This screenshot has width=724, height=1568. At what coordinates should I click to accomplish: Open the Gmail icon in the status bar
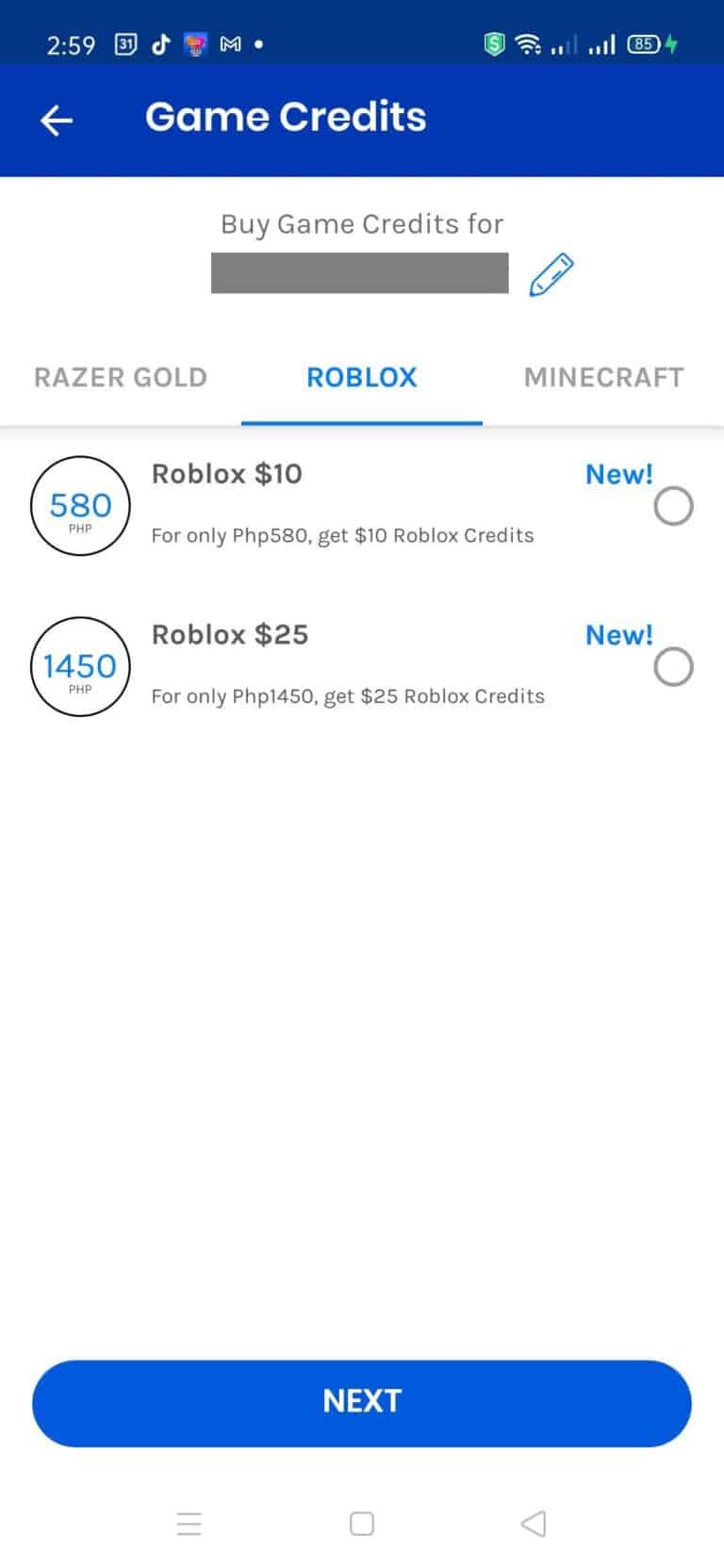click(x=229, y=43)
